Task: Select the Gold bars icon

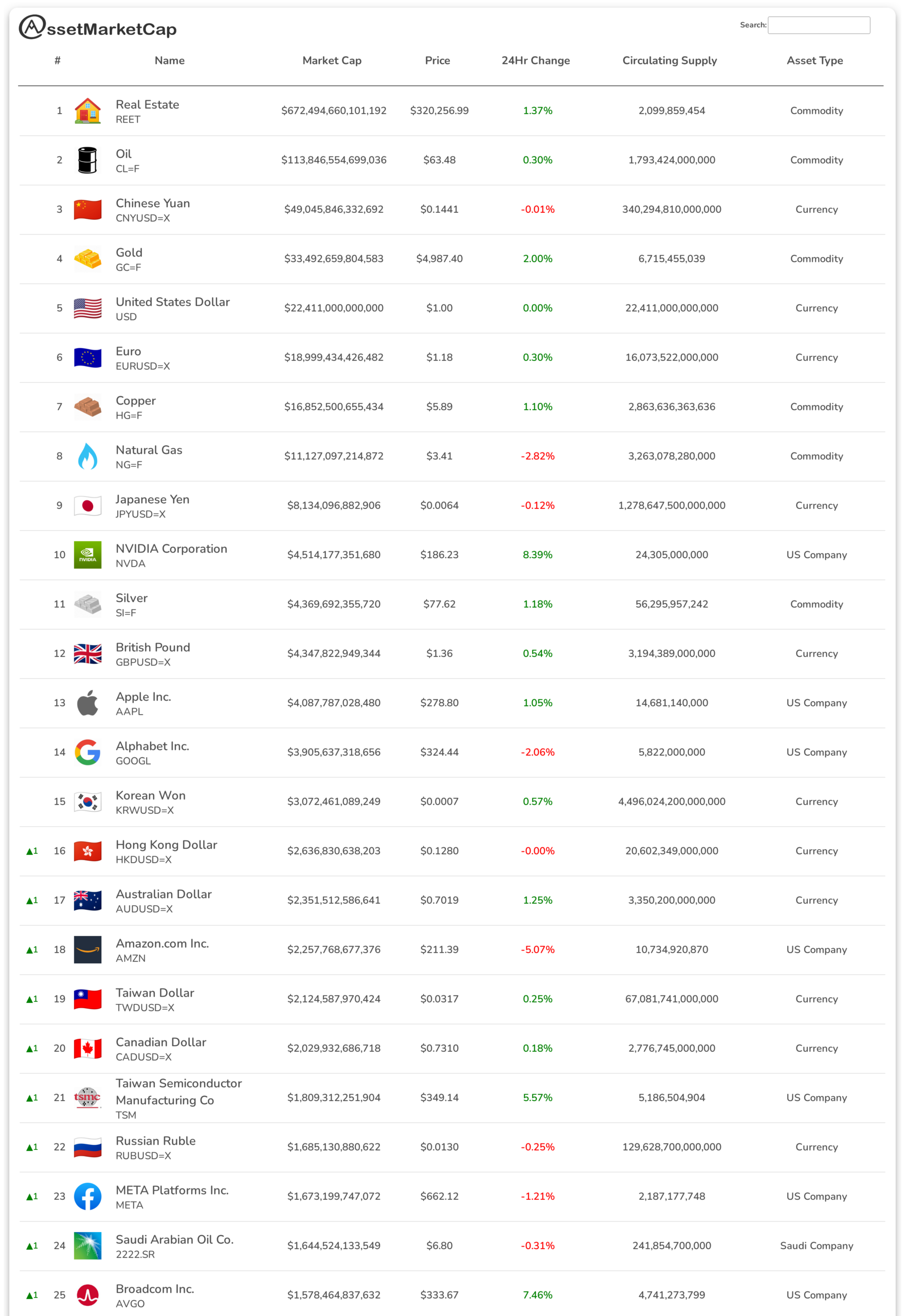Action: pyautogui.click(x=88, y=259)
